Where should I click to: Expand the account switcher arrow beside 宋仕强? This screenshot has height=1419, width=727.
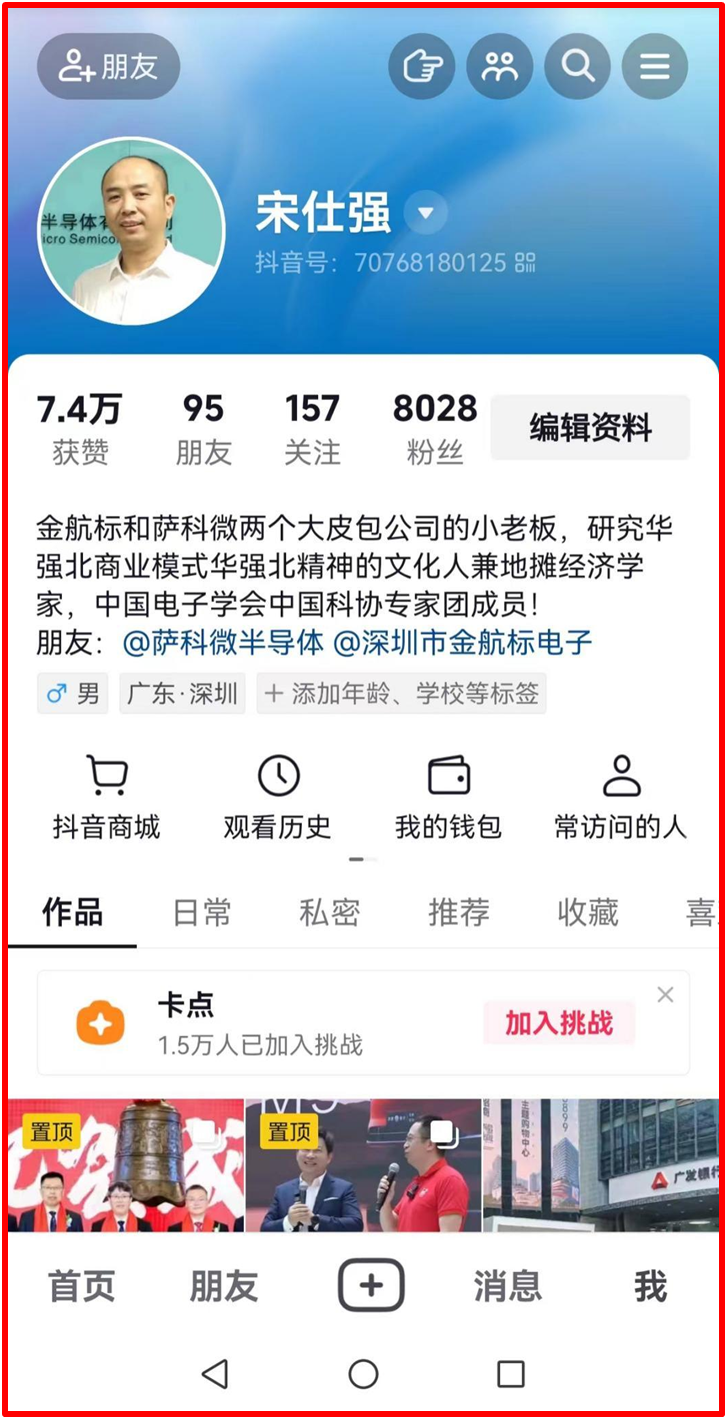click(425, 213)
